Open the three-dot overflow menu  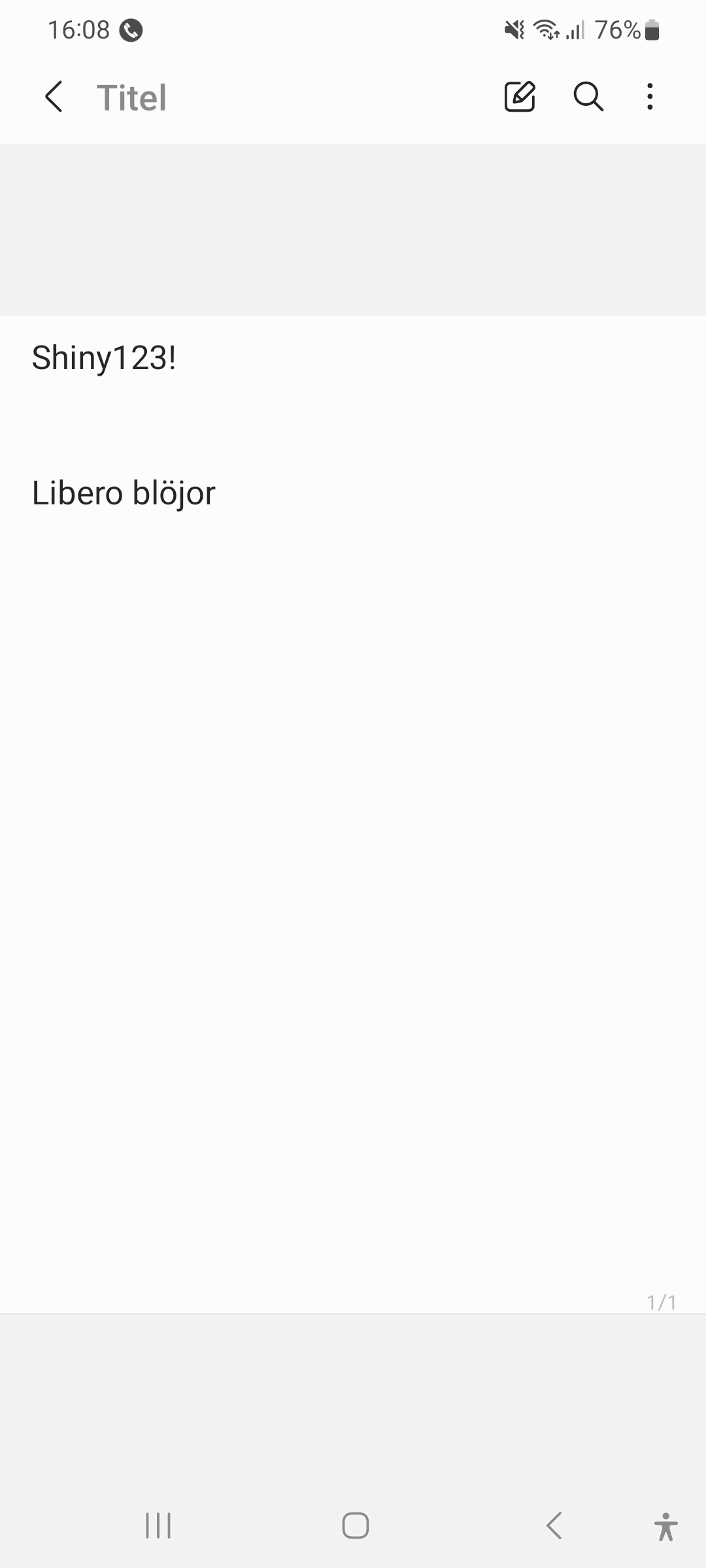[x=650, y=97]
